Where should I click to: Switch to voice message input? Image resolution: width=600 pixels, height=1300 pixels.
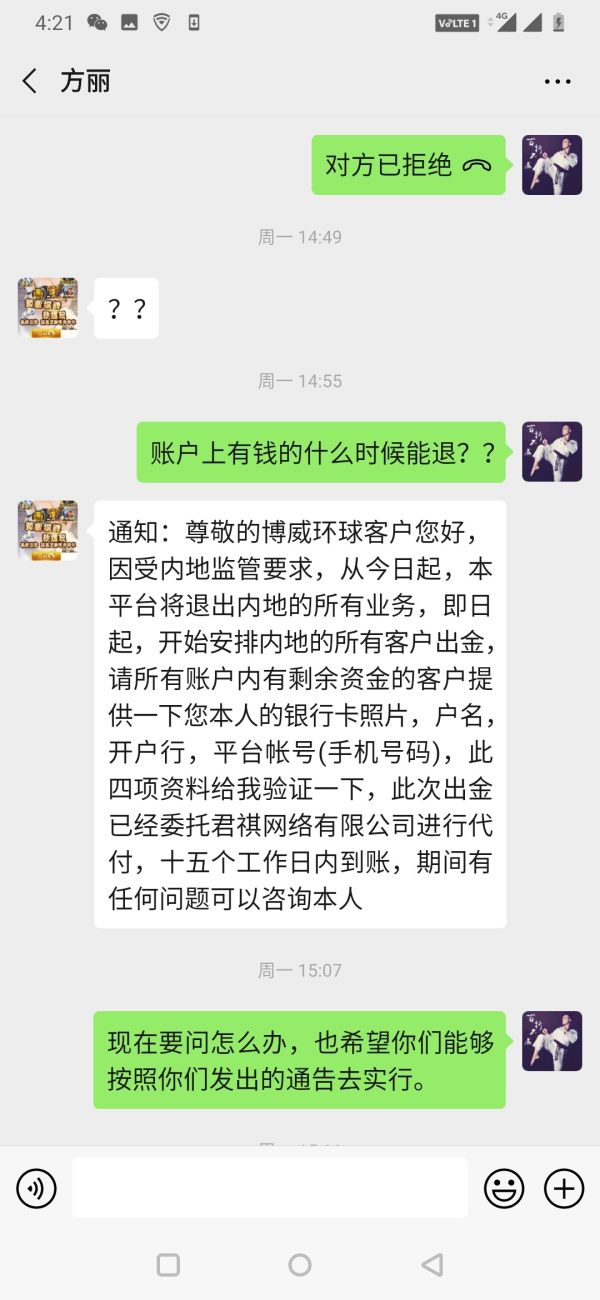click(x=37, y=1188)
